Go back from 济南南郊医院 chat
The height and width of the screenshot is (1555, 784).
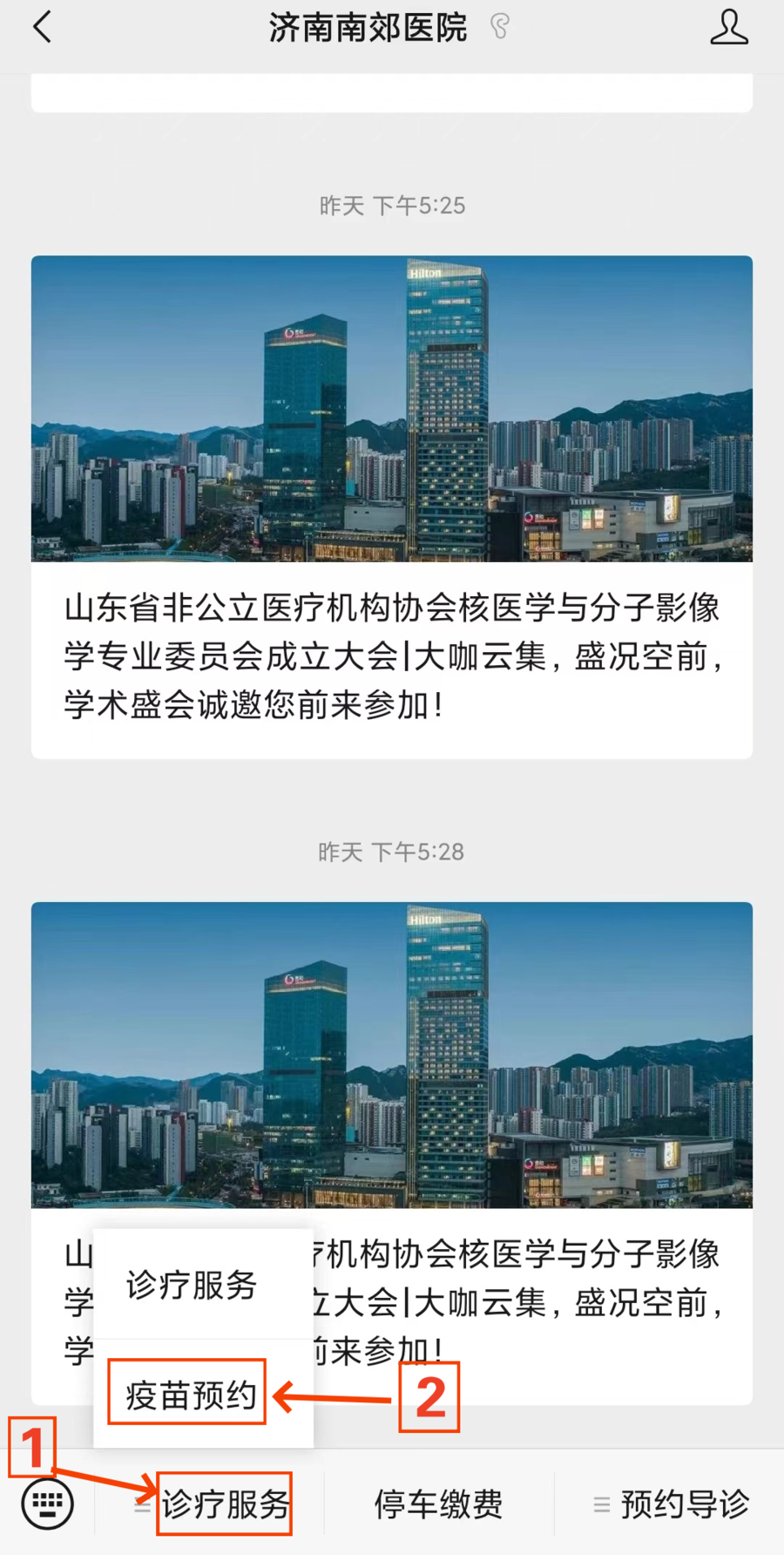click(x=42, y=28)
